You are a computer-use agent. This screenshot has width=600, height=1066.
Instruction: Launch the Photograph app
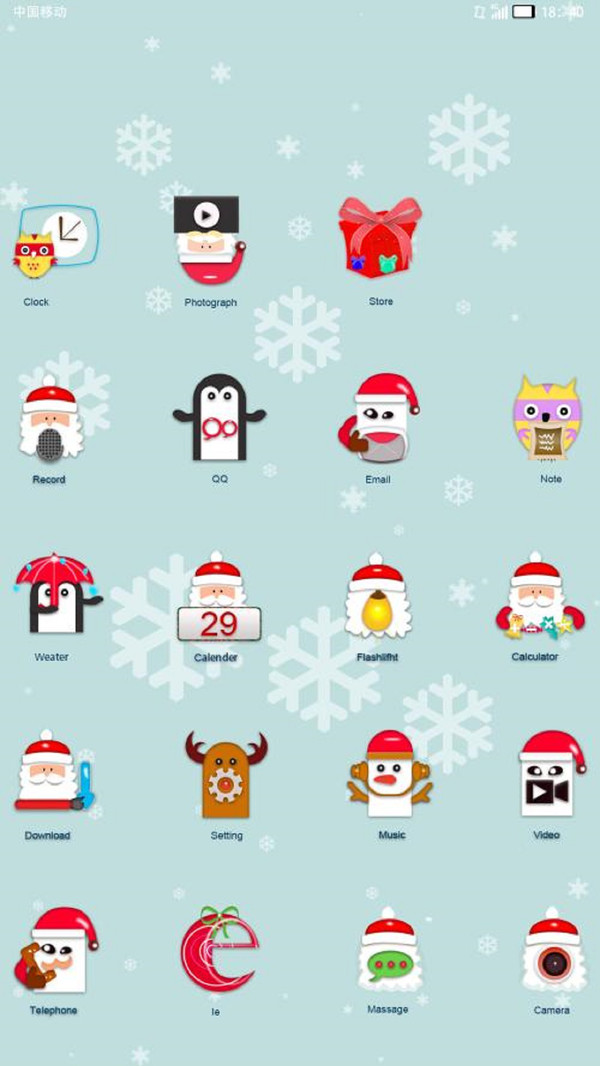coord(208,241)
